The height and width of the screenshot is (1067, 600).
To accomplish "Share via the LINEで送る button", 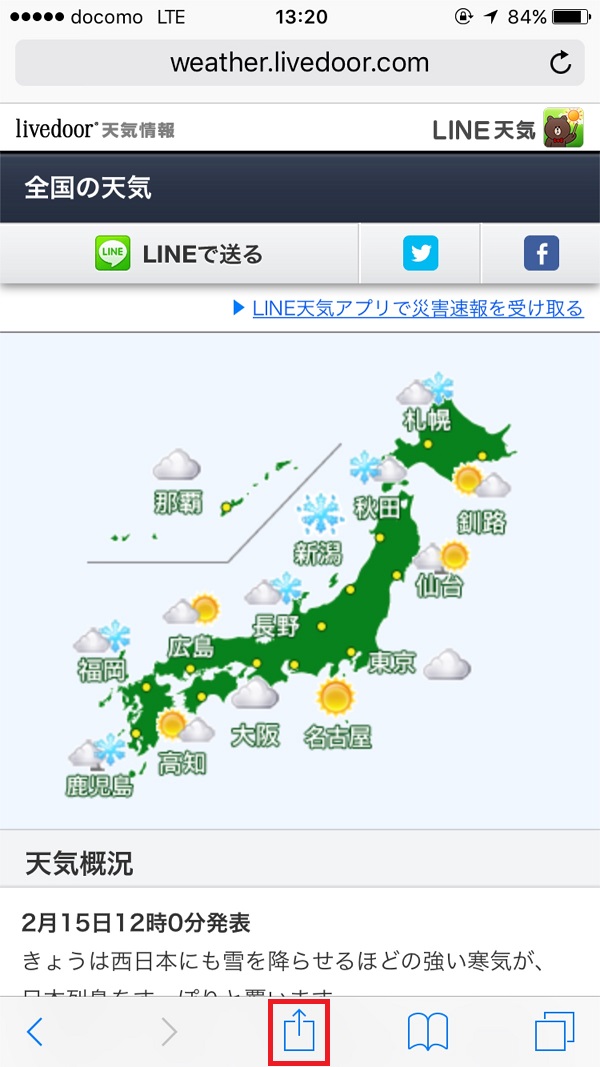I will click(x=179, y=254).
